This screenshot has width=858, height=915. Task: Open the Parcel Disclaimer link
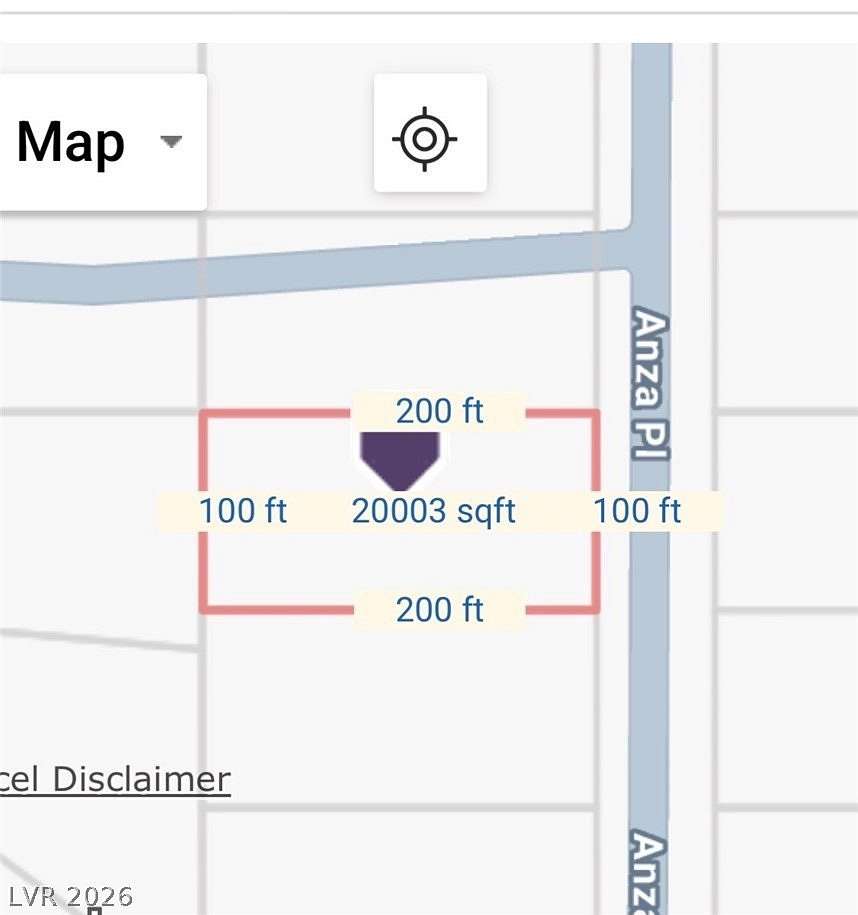(115, 776)
